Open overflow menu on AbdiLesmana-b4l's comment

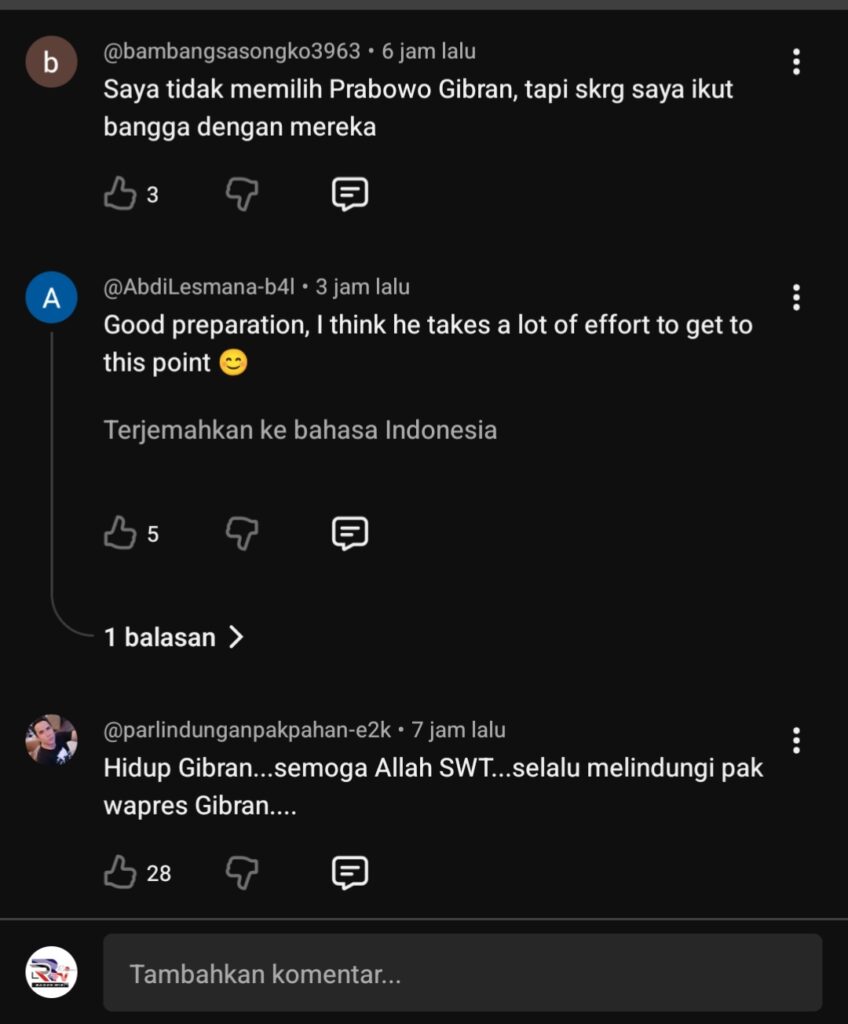point(796,298)
